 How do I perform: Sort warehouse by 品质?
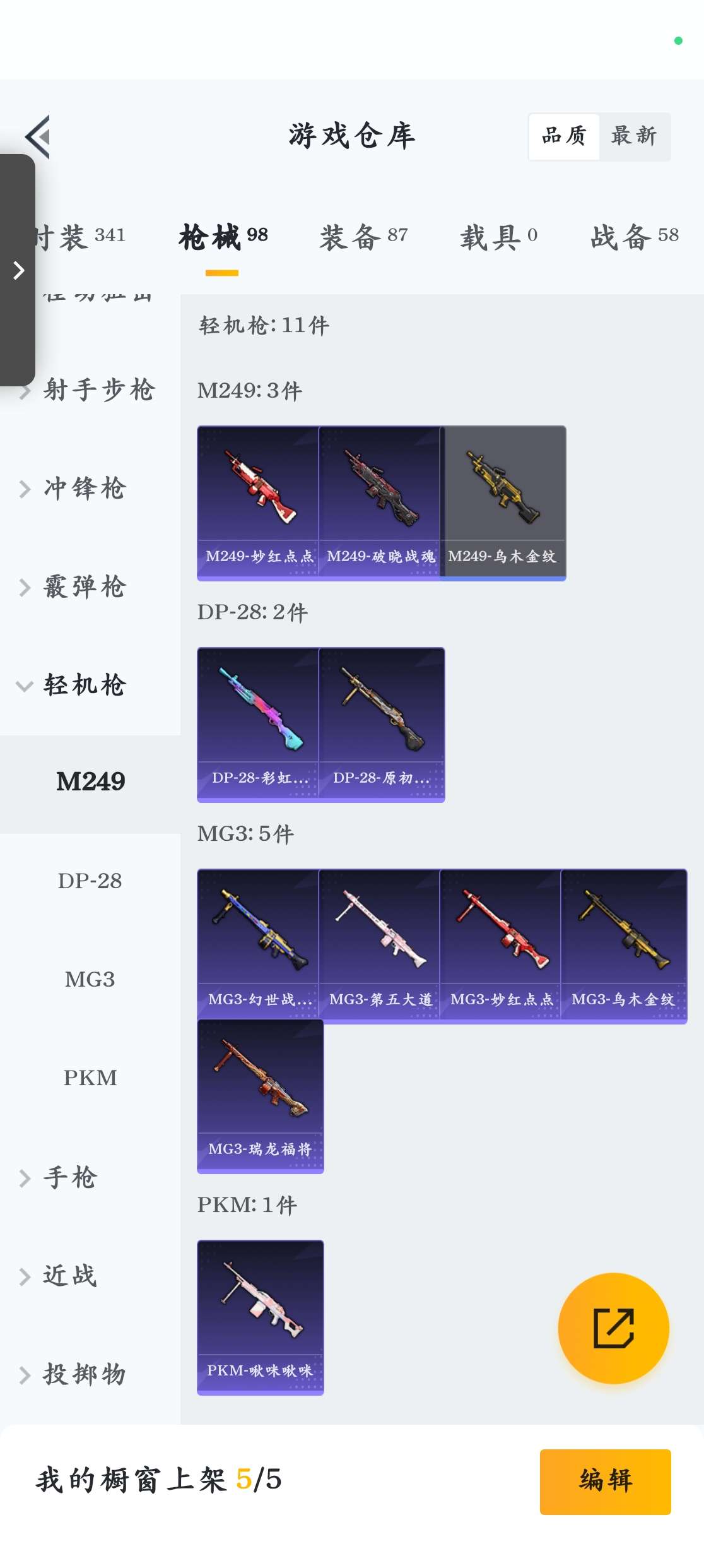point(564,136)
